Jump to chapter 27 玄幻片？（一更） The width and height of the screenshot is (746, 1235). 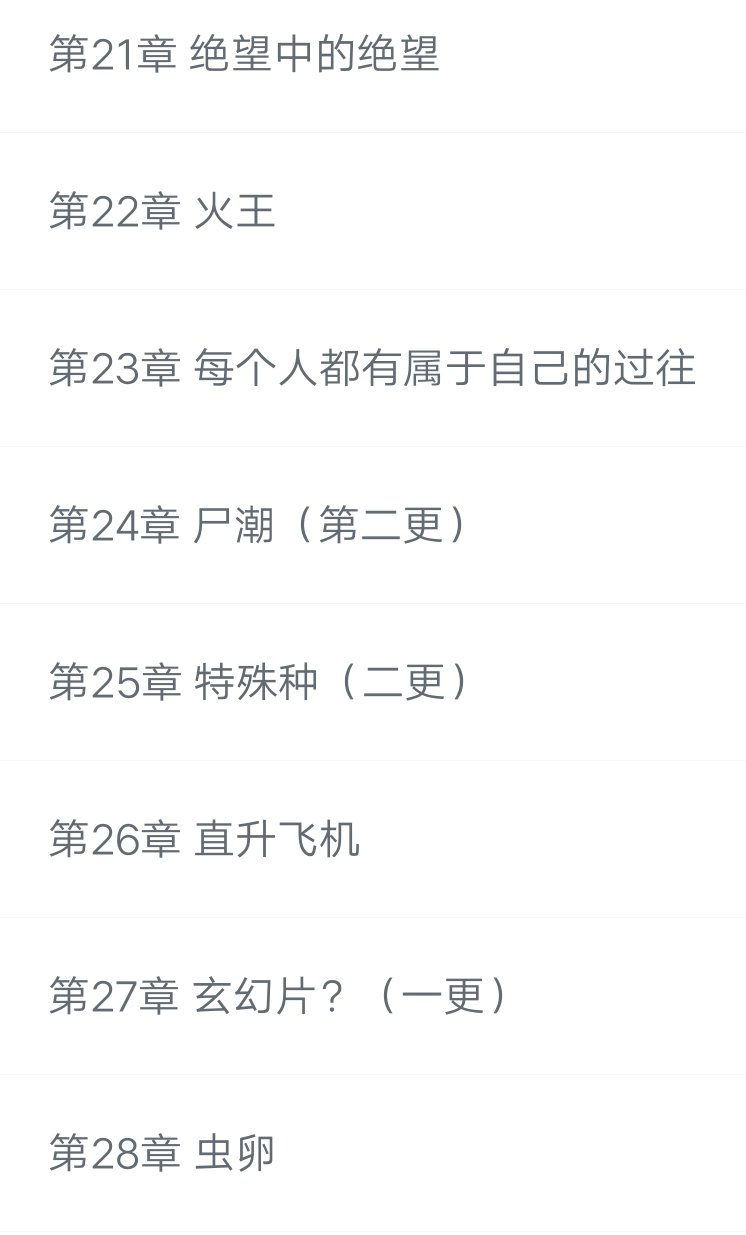click(373, 997)
